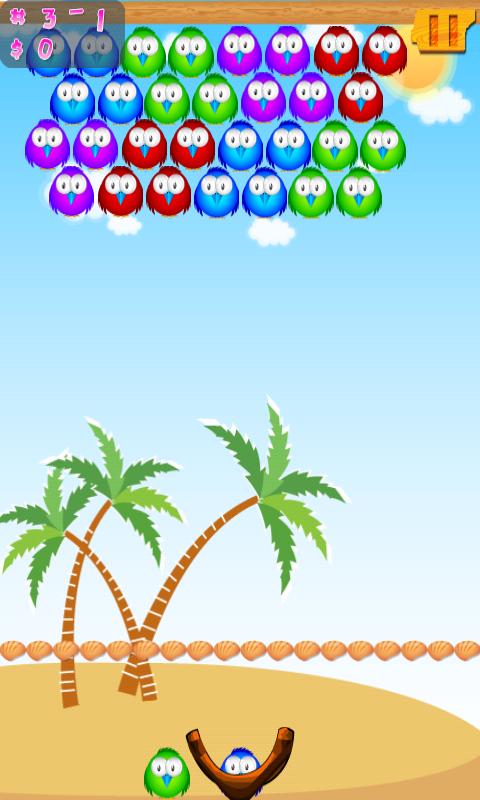Pause the game with the wooden button

(x=443, y=30)
